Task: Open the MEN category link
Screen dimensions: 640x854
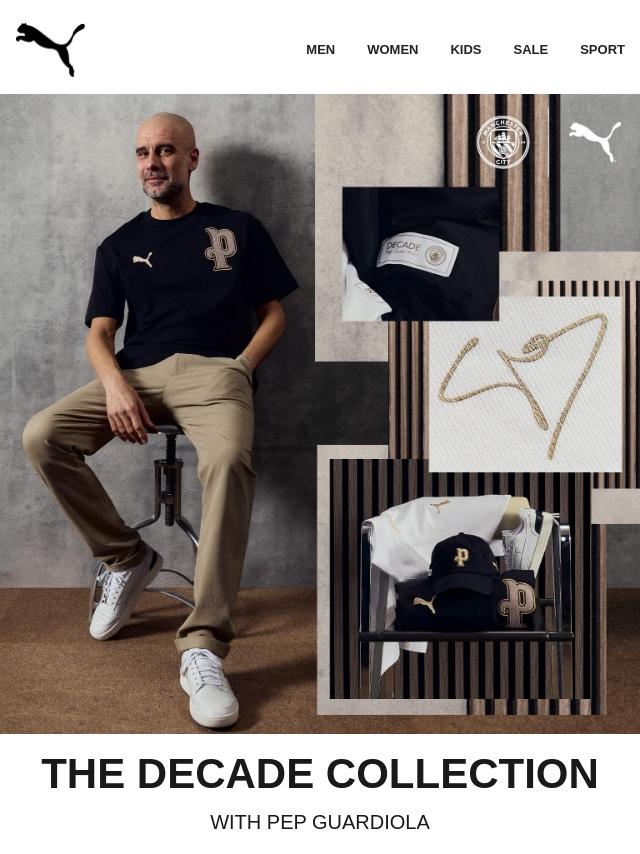Action: click(320, 49)
